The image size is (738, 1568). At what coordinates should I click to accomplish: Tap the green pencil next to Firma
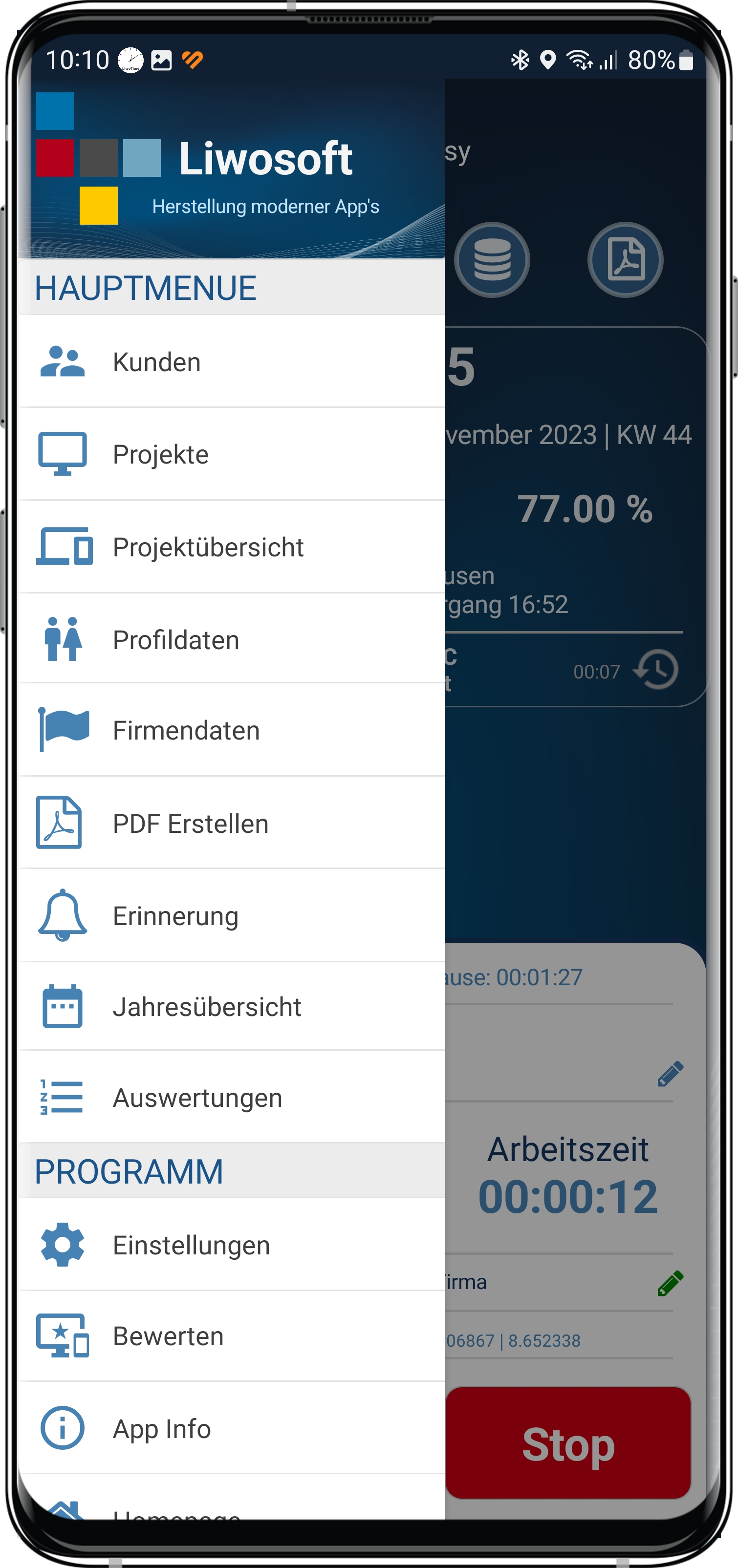pyautogui.click(x=671, y=1283)
